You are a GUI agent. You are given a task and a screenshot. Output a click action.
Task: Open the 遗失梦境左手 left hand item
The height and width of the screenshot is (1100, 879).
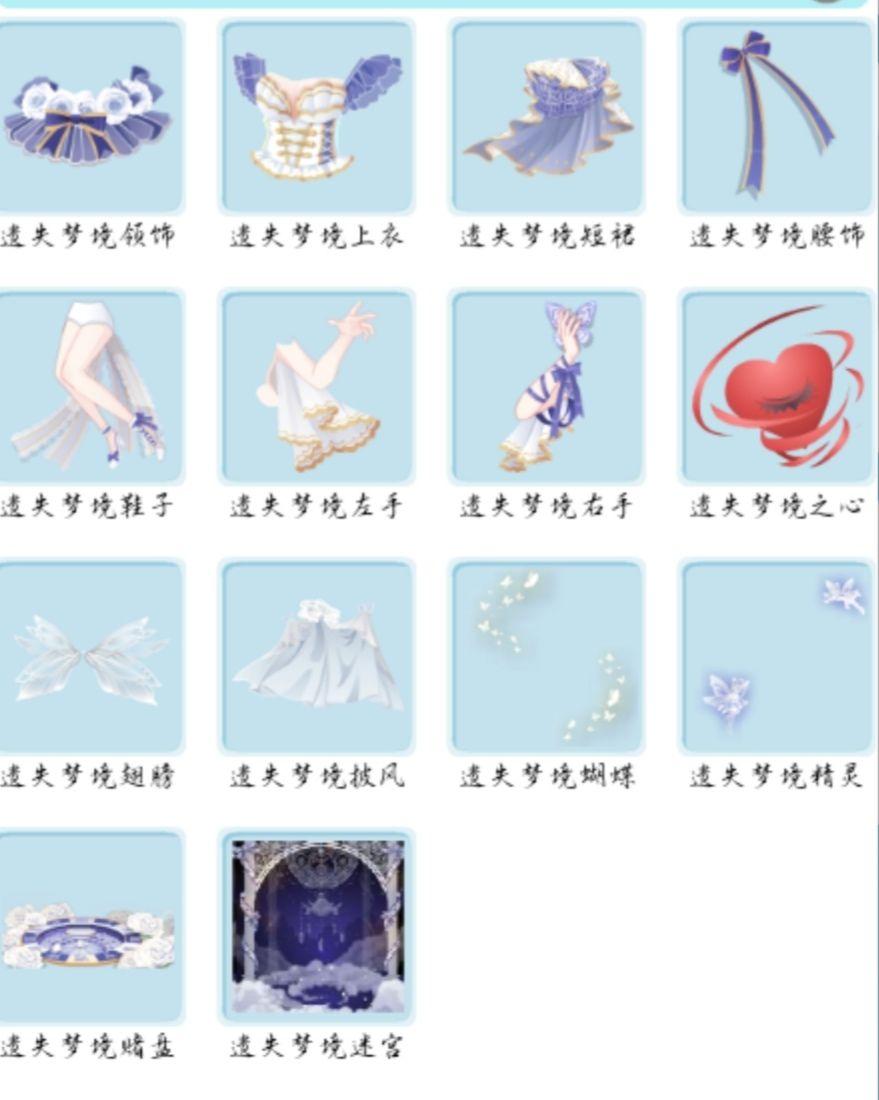pos(317,386)
